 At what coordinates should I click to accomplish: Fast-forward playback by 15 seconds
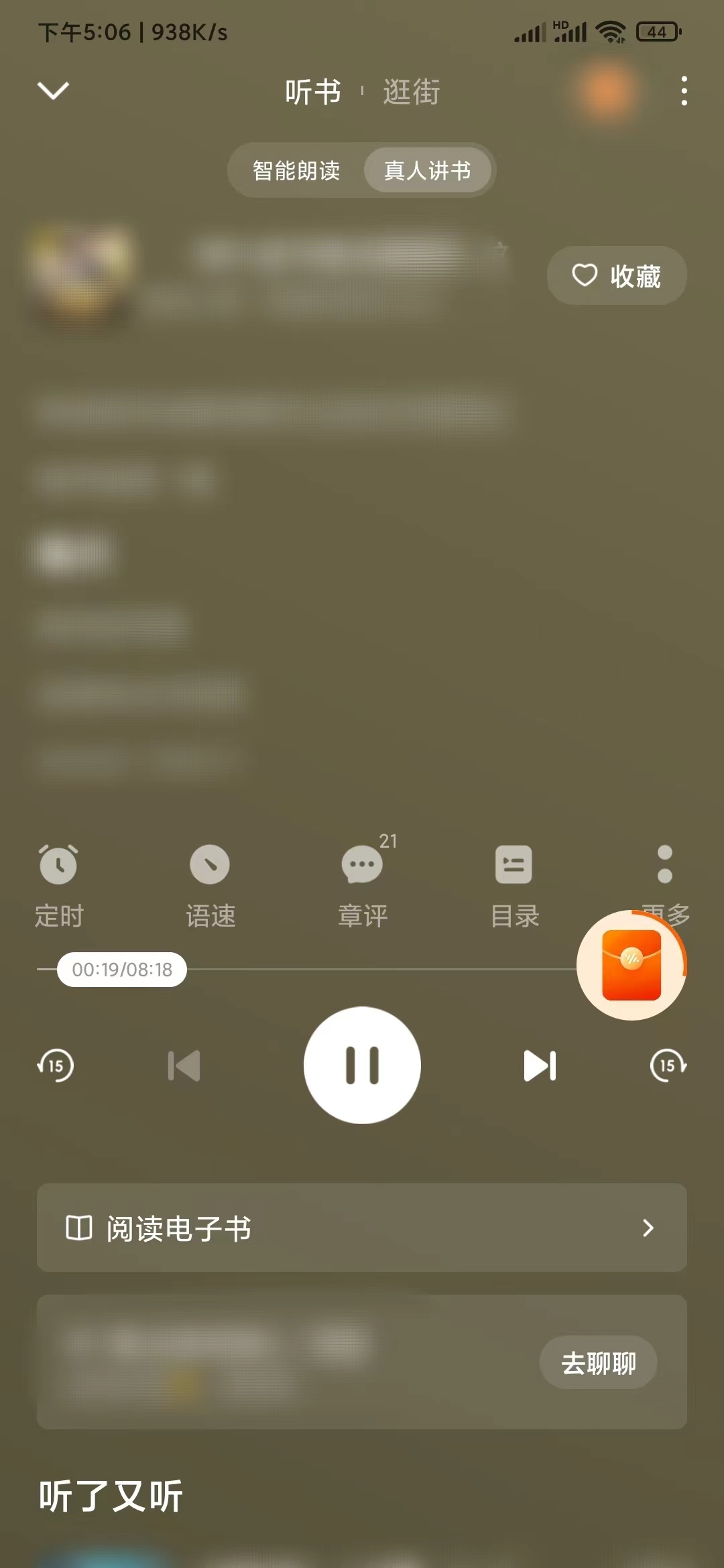(x=668, y=1065)
